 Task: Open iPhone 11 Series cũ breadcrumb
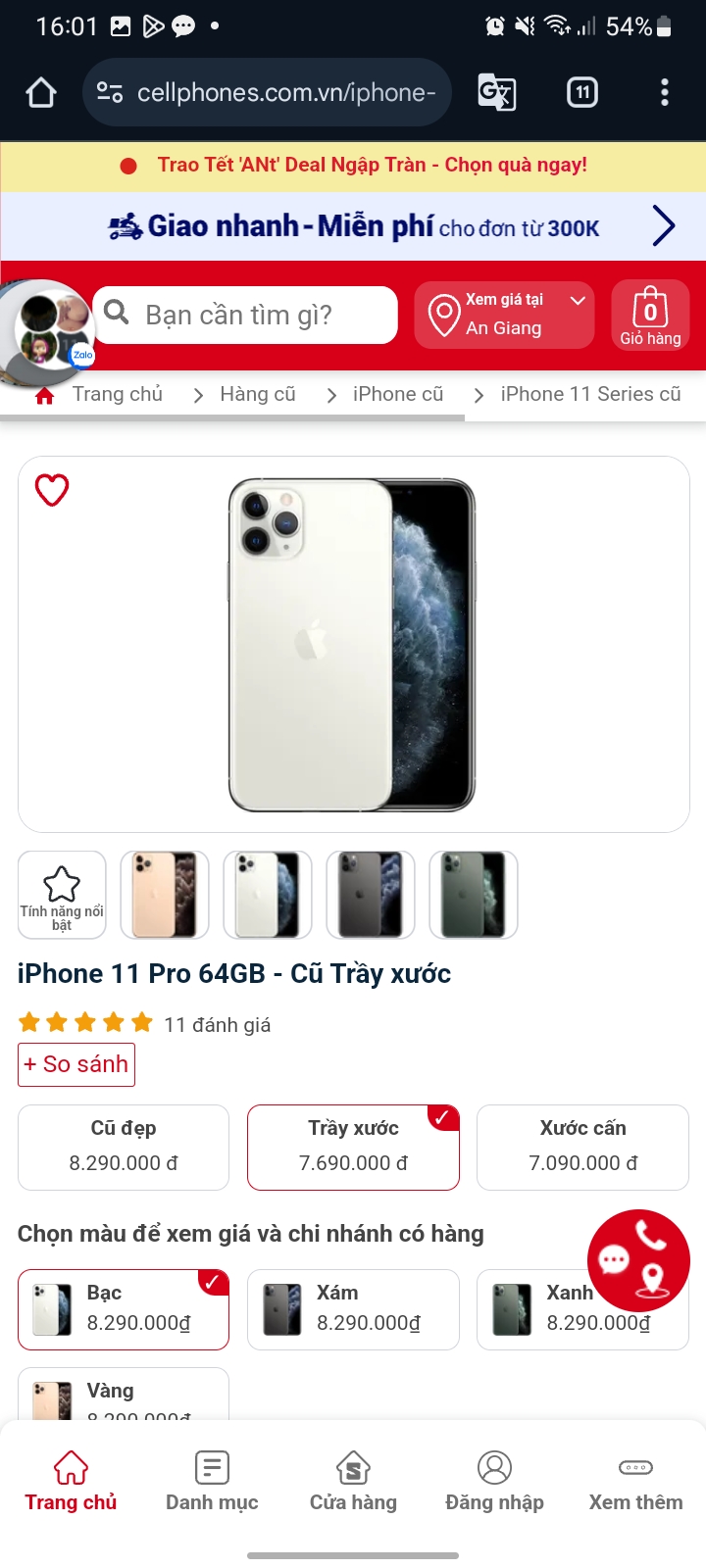(589, 394)
